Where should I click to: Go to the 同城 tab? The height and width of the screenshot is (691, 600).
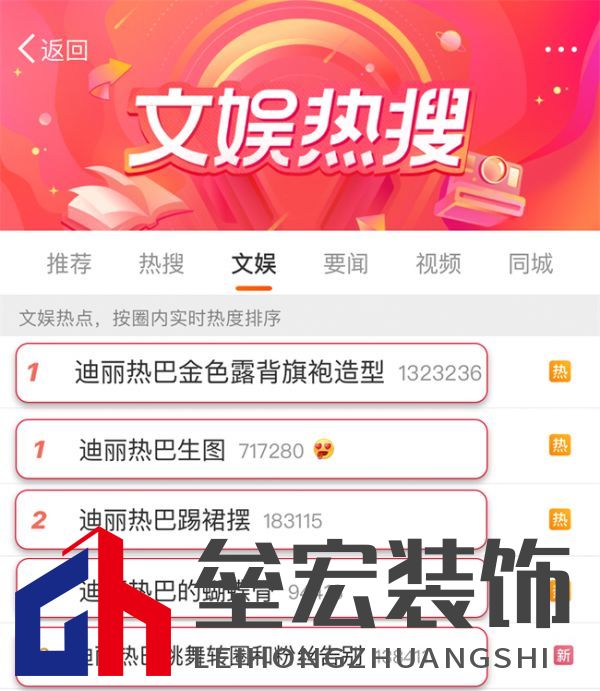coord(530,264)
